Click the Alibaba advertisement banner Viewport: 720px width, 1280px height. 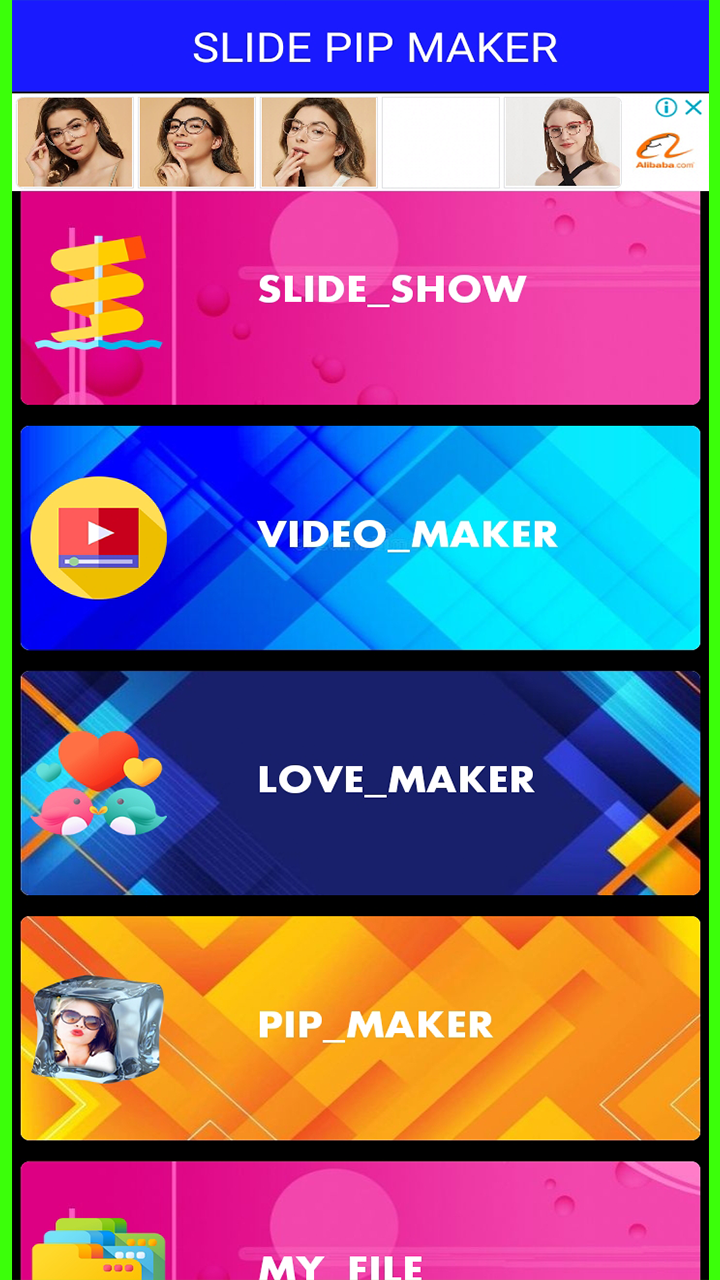[x=360, y=141]
